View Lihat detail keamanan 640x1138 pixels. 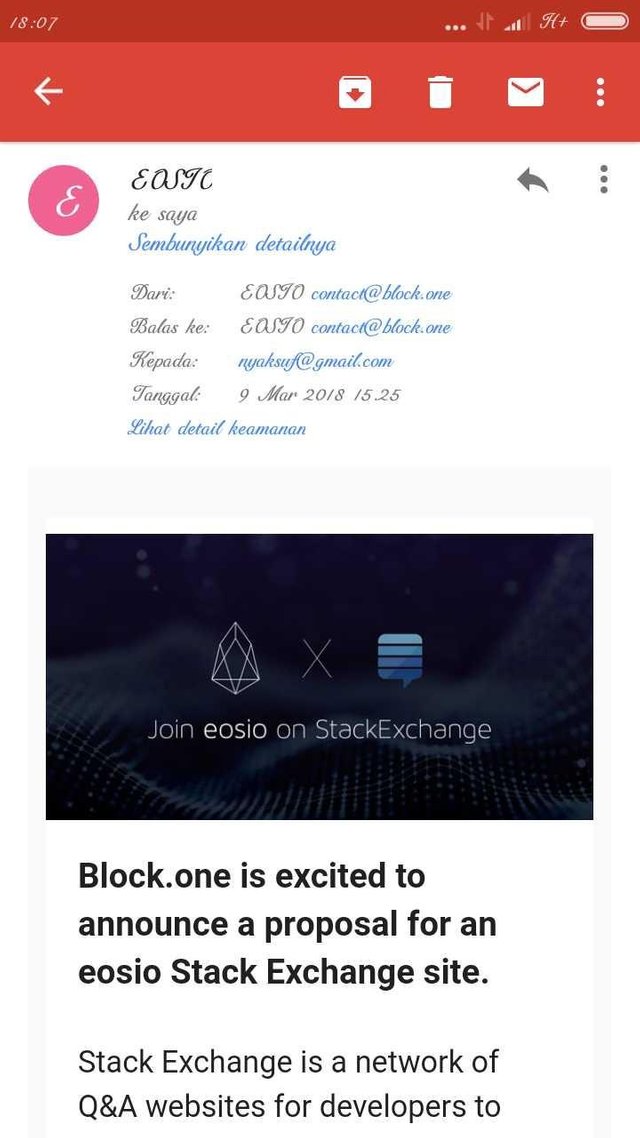(x=218, y=428)
